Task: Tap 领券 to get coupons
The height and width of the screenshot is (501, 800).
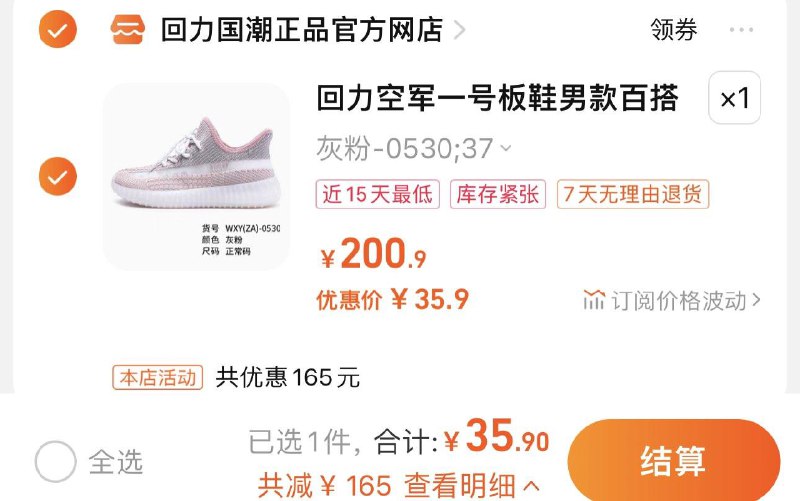Action: click(x=673, y=30)
